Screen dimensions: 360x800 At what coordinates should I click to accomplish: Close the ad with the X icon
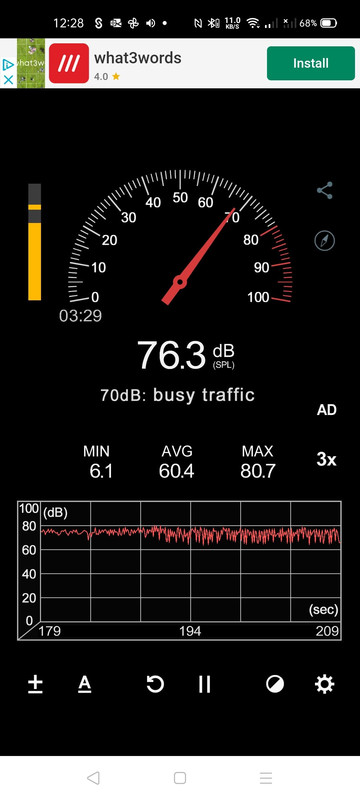point(8,80)
